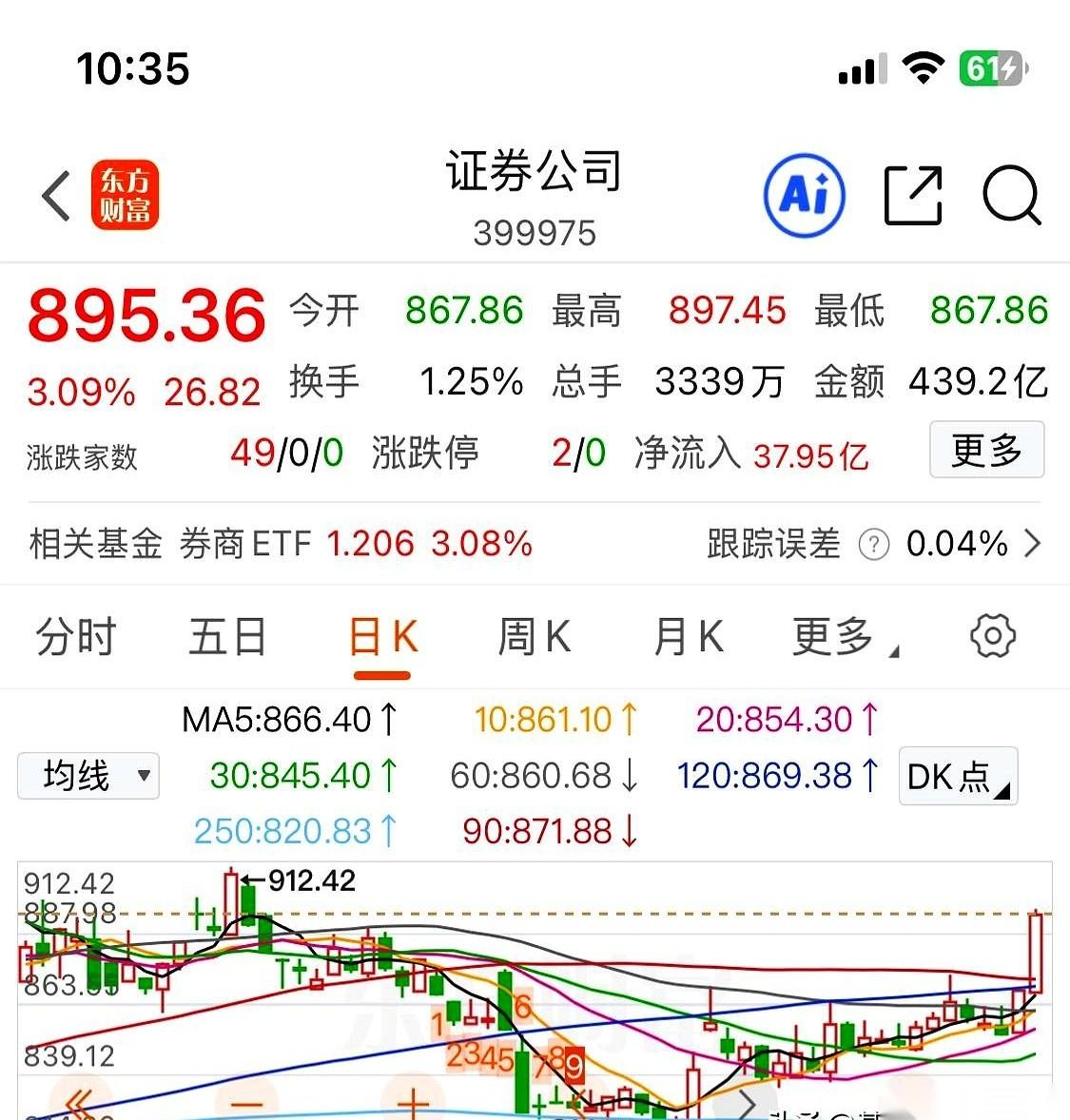This screenshot has height=1120, width=1070.
Task: Open the 均线 dropdown
Action: pyautogui.click(x=88, y=776)
